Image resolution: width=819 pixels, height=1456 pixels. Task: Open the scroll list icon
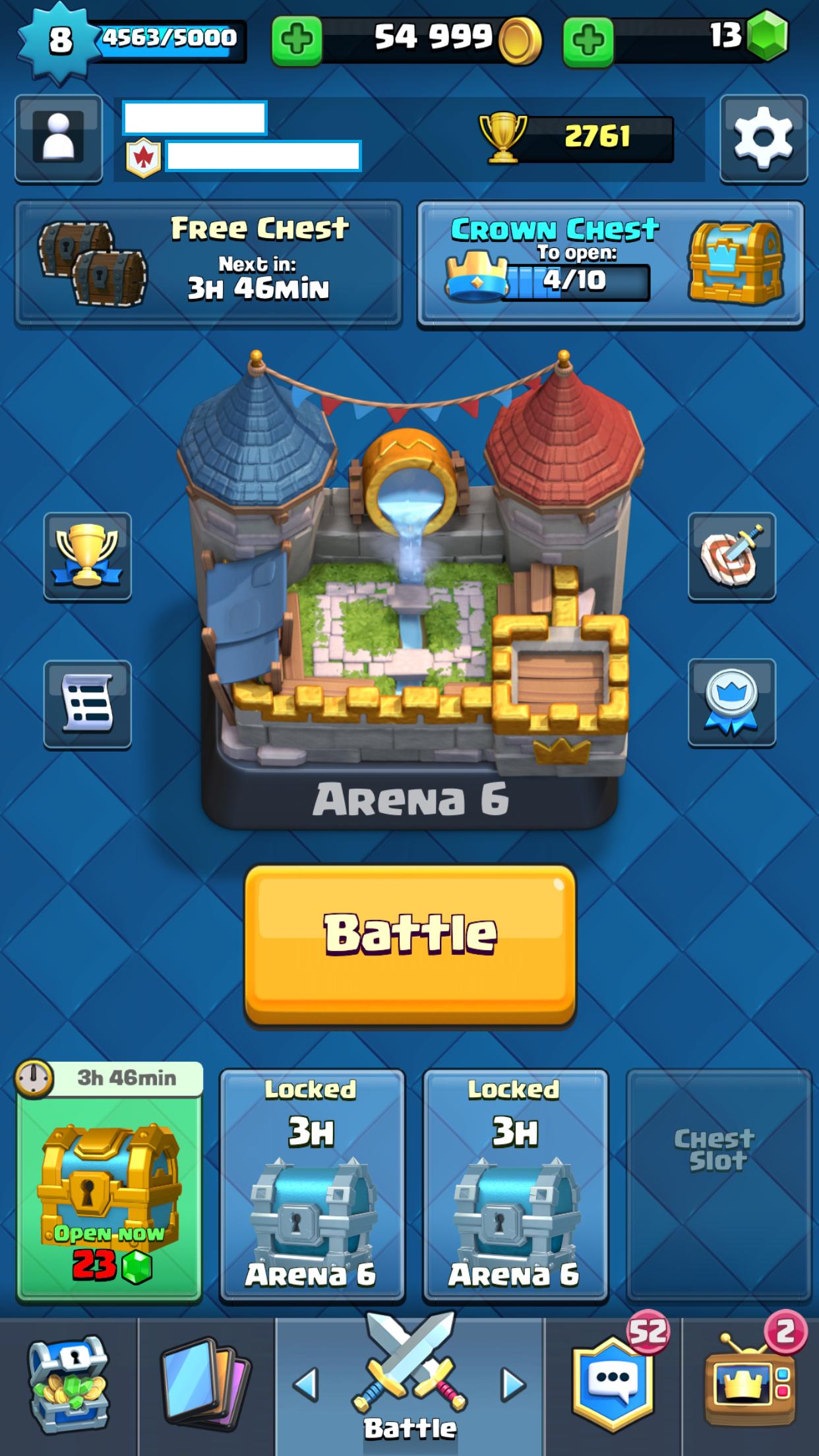point(88,704)
